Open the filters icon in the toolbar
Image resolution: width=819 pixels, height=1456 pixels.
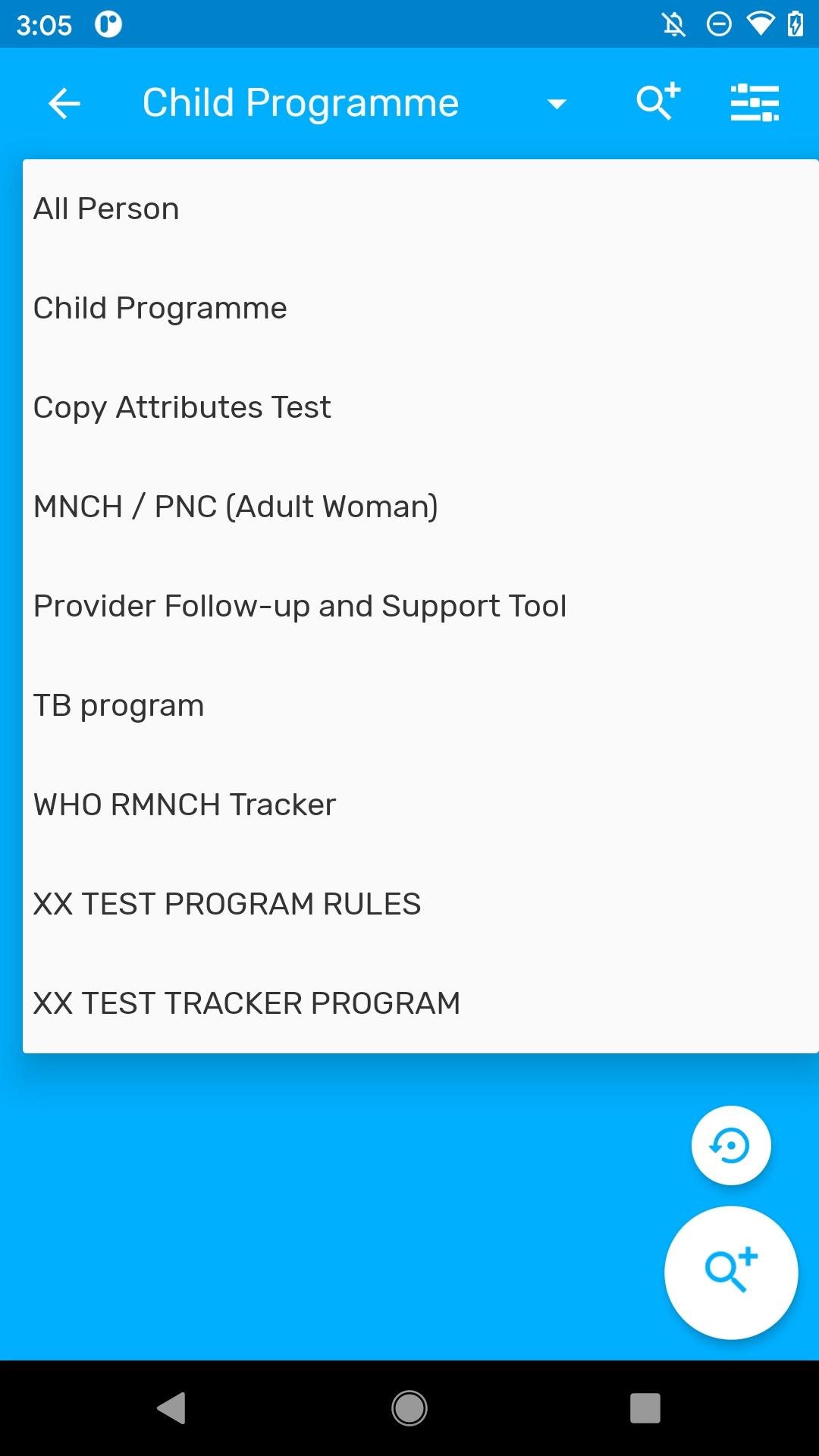(x=755, y=102)
